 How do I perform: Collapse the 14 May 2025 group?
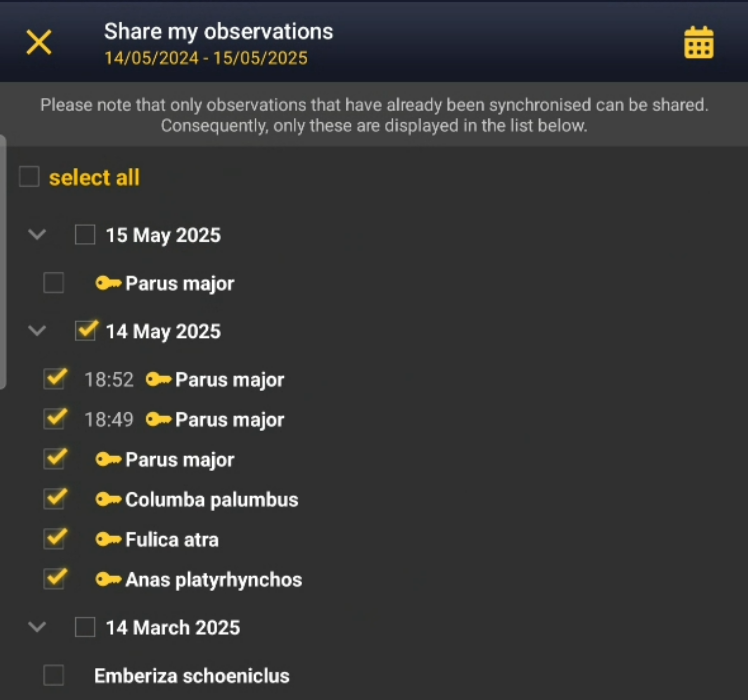(x=38, y=331)
